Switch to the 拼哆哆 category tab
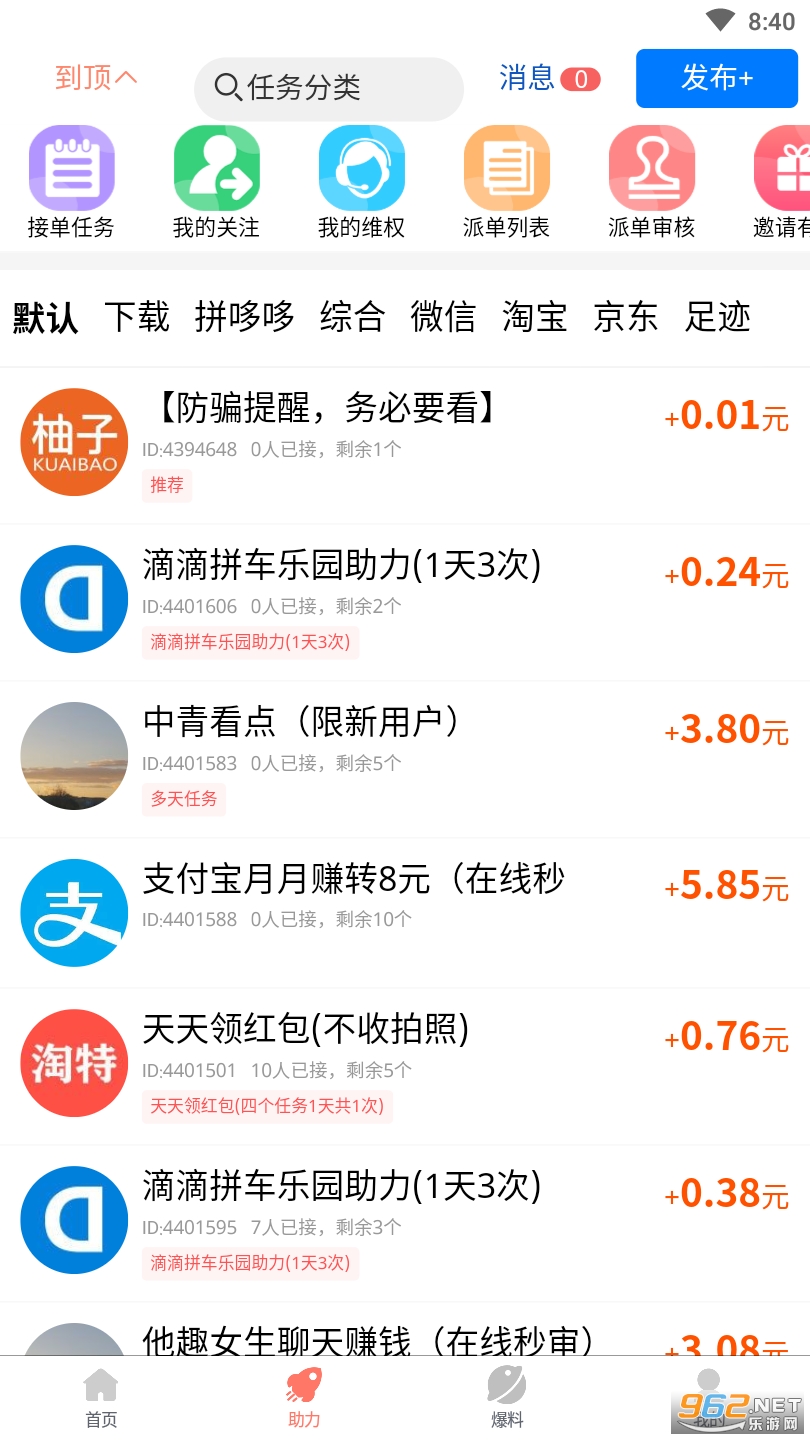Viewport: 810px width, 1440px height. coord(245,317)
